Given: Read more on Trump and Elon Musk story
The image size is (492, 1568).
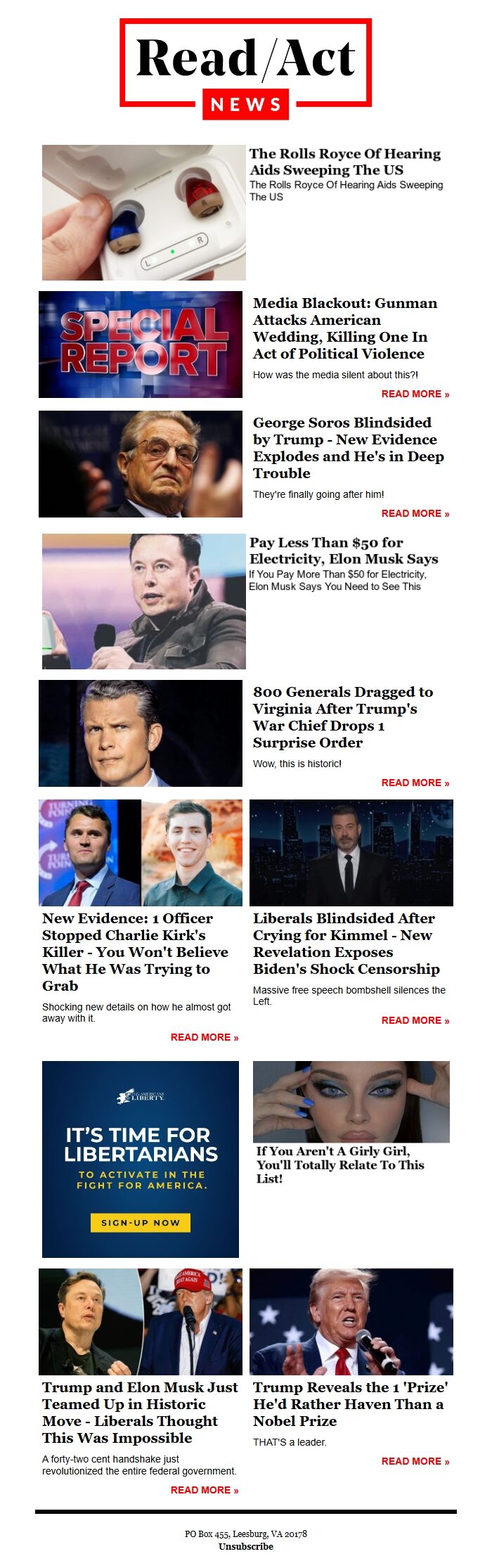Looking at the screenshot, I should [x=204, y=1490].
